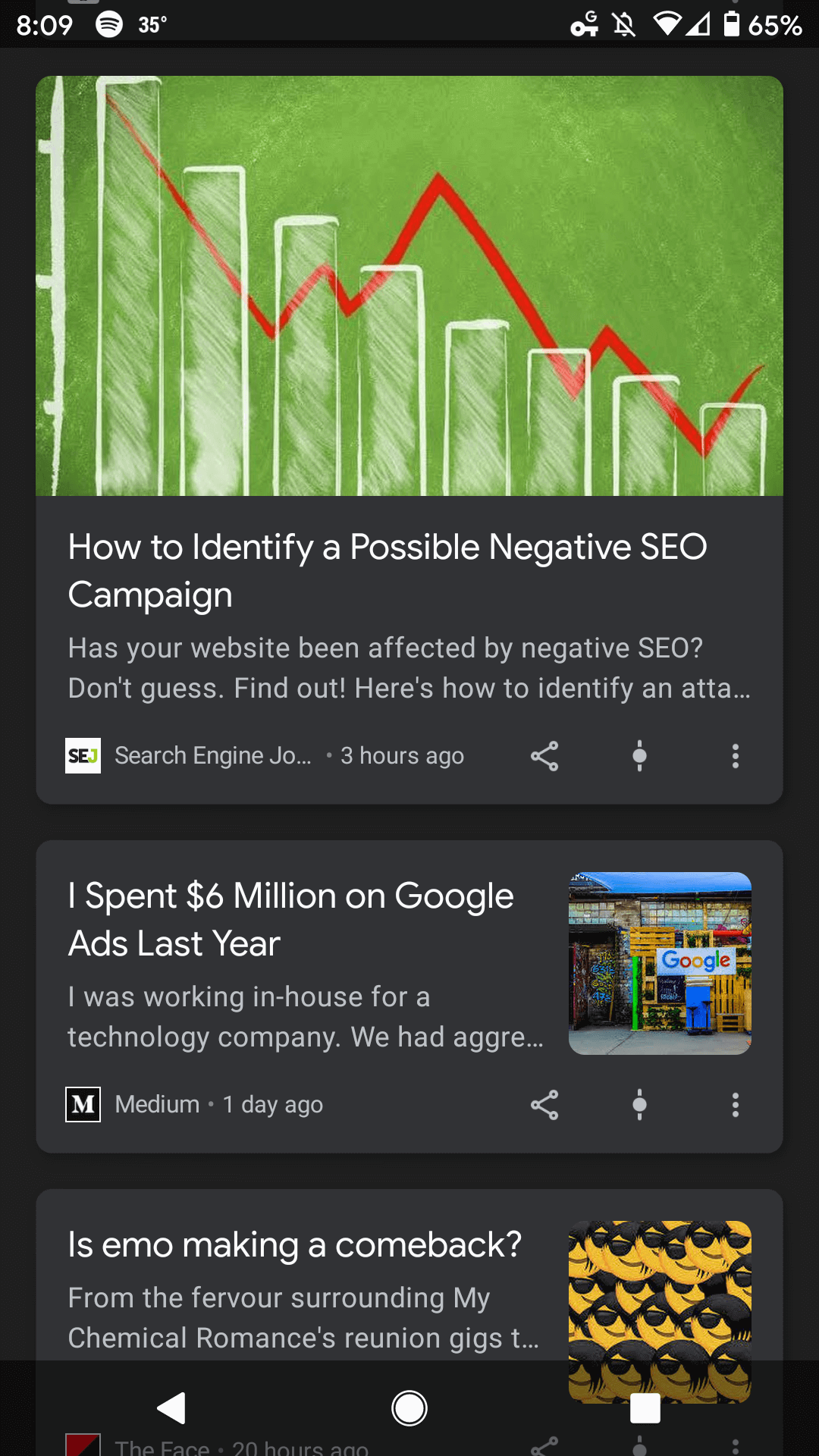This screenshot has width=819, height=1456.
Task: Share the Google Ads article from Medium
Action: click(x=545, y=1104)
